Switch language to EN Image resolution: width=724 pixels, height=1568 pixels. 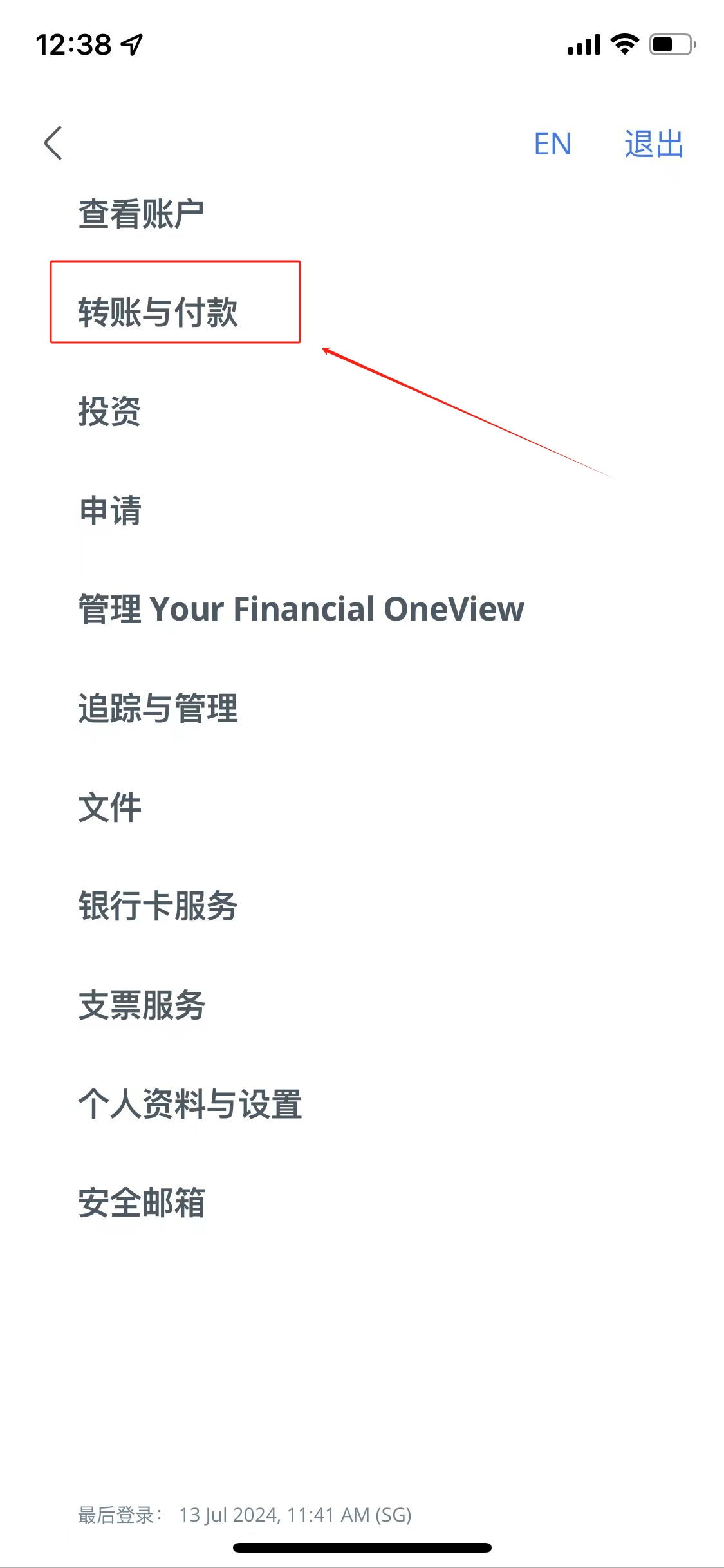pos(552,144)
